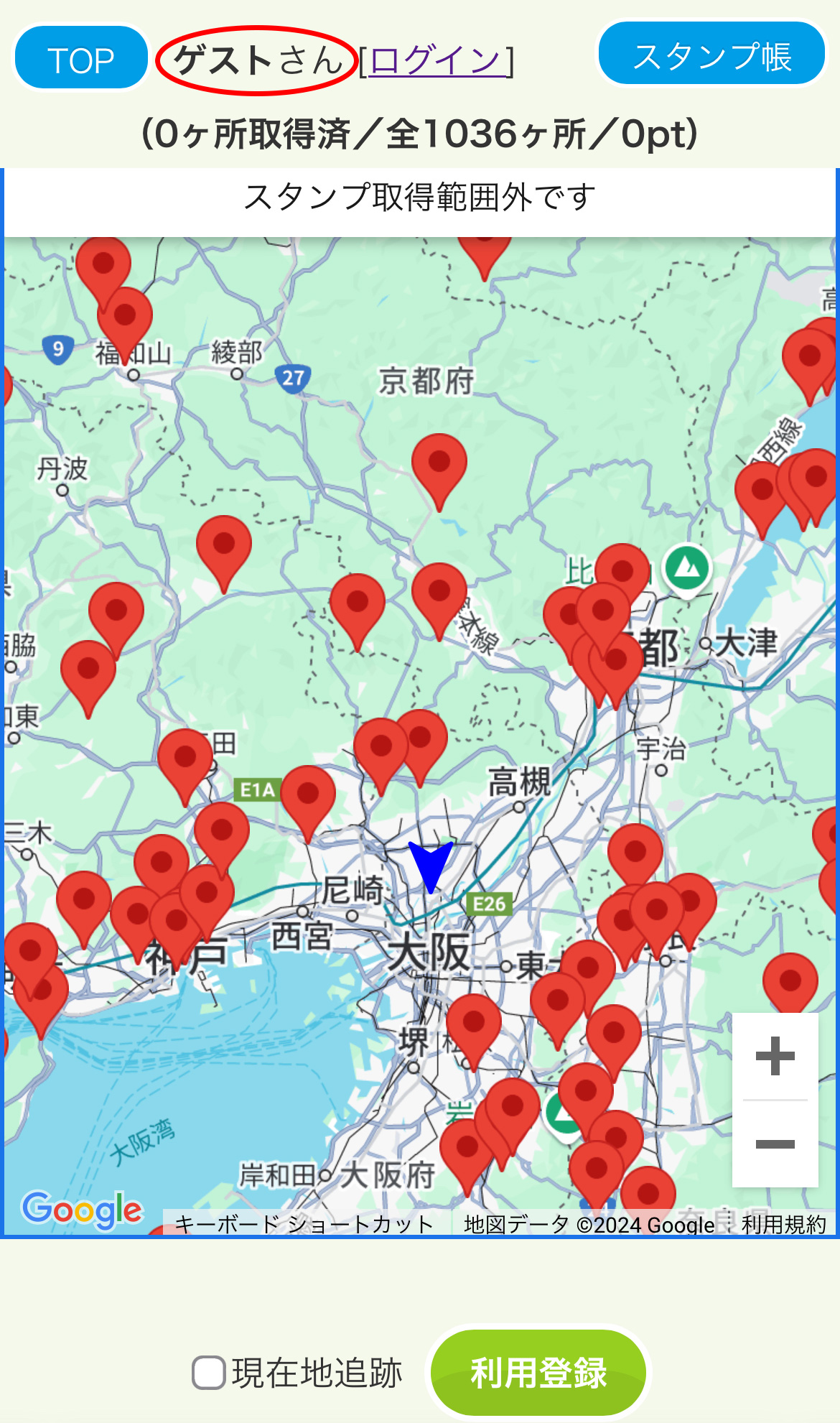Zoom in on the map

[x=775, y=1056]
